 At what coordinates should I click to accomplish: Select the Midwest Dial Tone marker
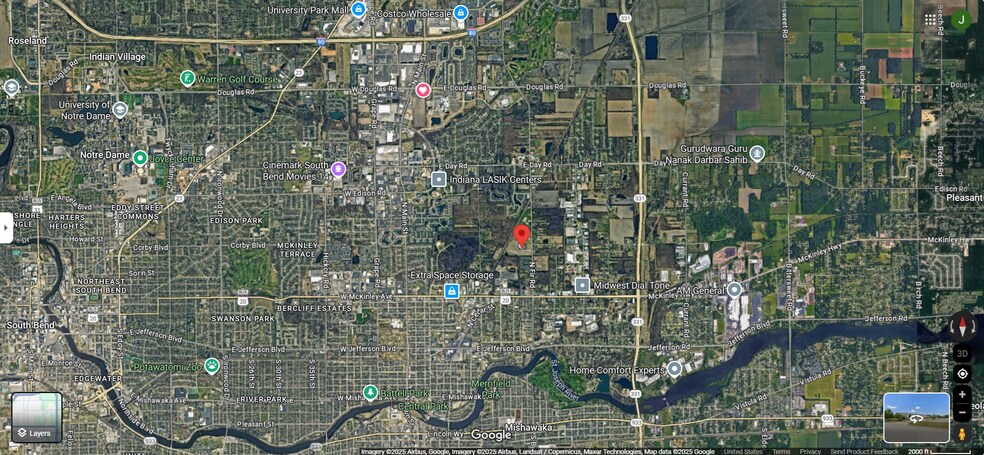click(x=582, y=286)
